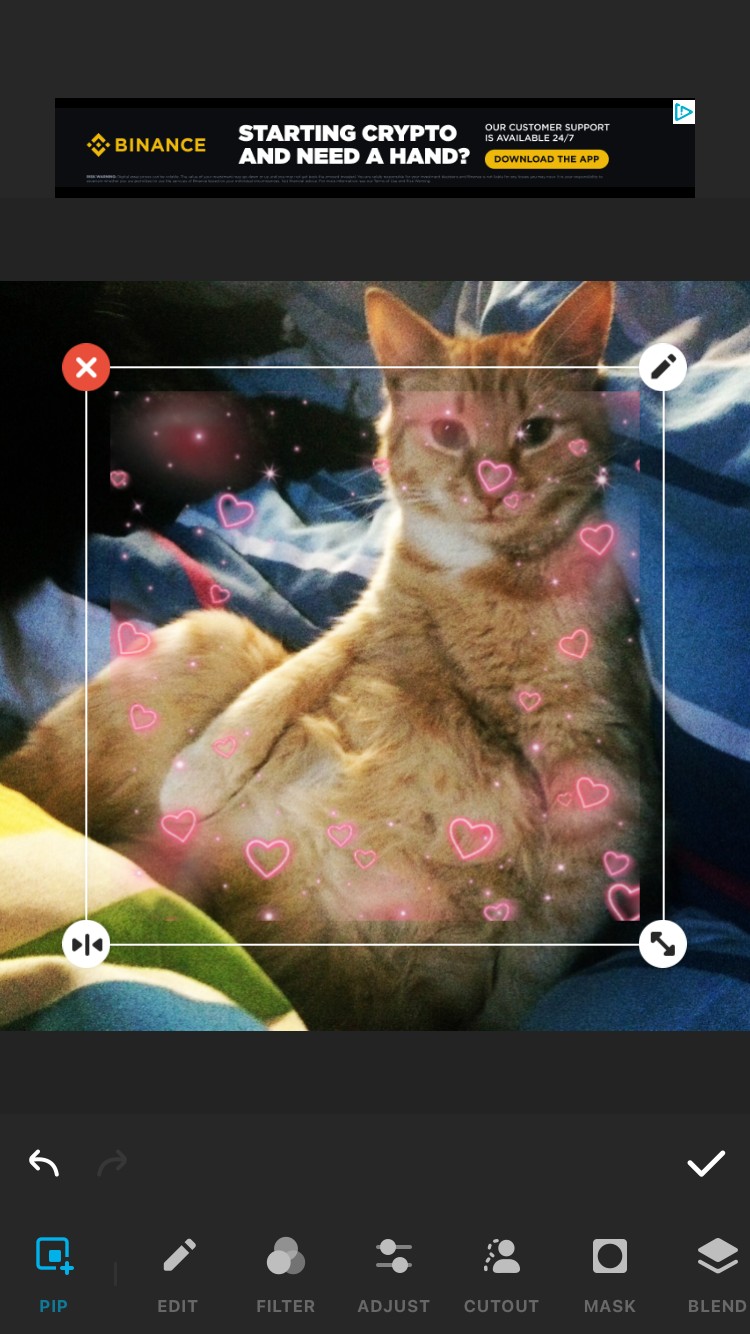
Task: Open the Mask tool
Action: (x=610, y=1272)
